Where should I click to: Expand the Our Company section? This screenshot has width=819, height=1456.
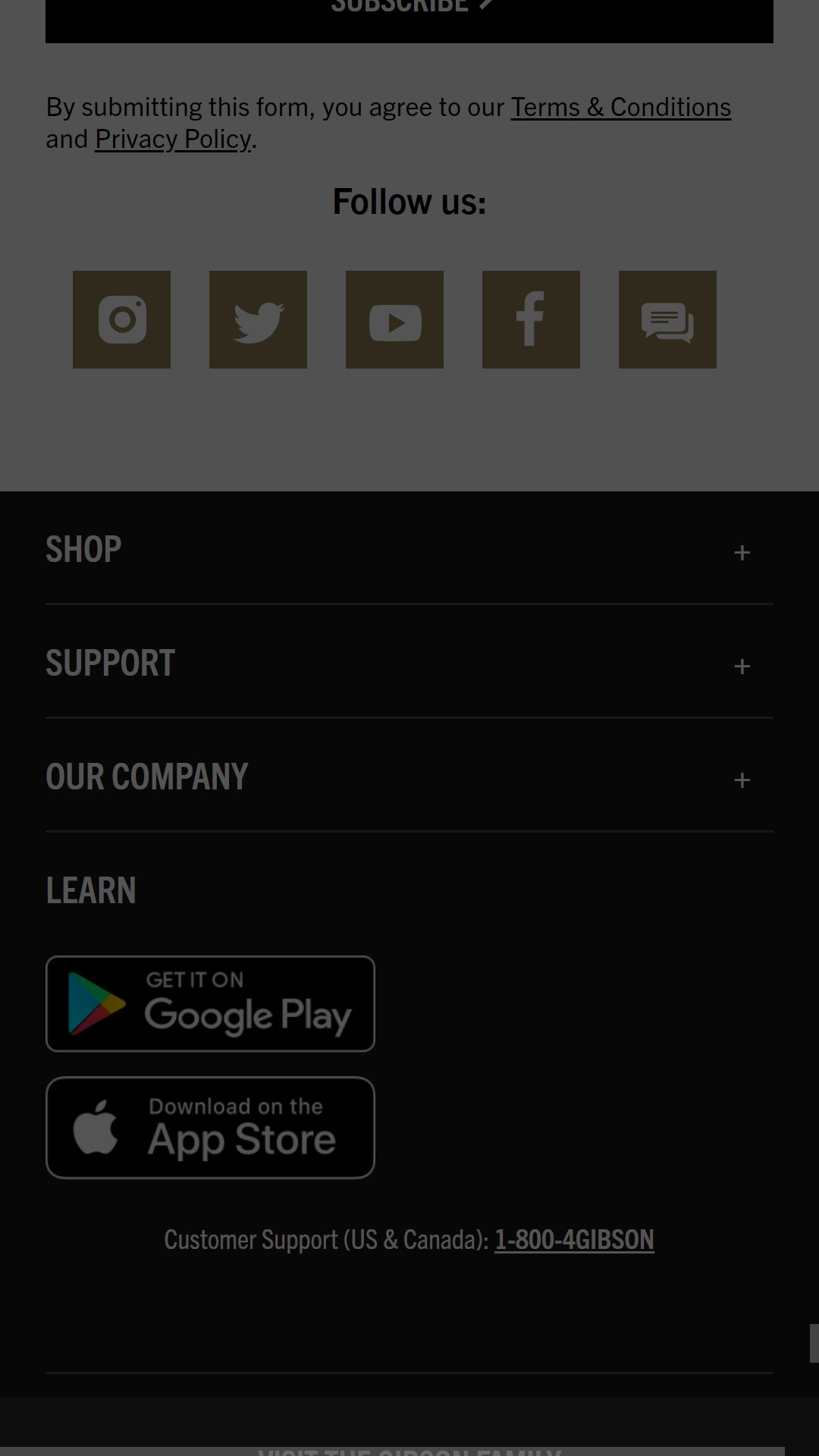[x=409, y=778]
